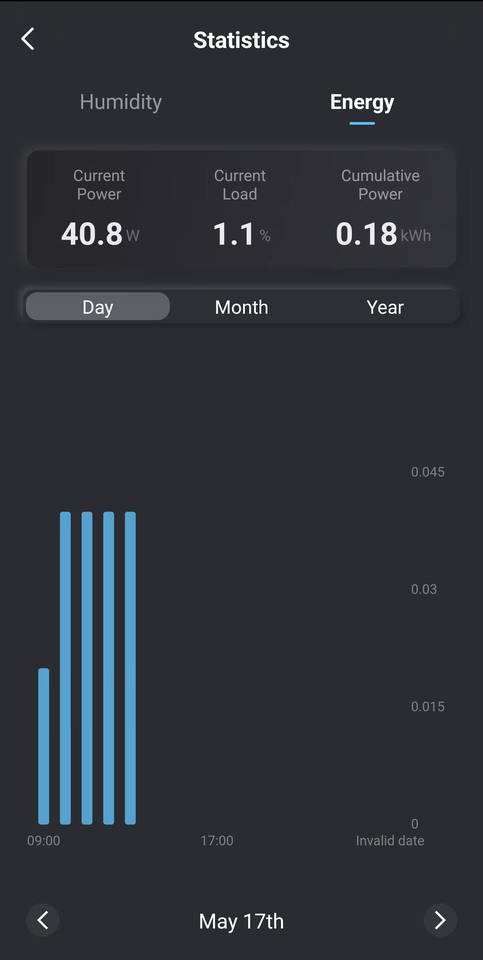This screenshot has width=483, height=960.
Task: Switch chart to Month view
Action: pos(241,306)
